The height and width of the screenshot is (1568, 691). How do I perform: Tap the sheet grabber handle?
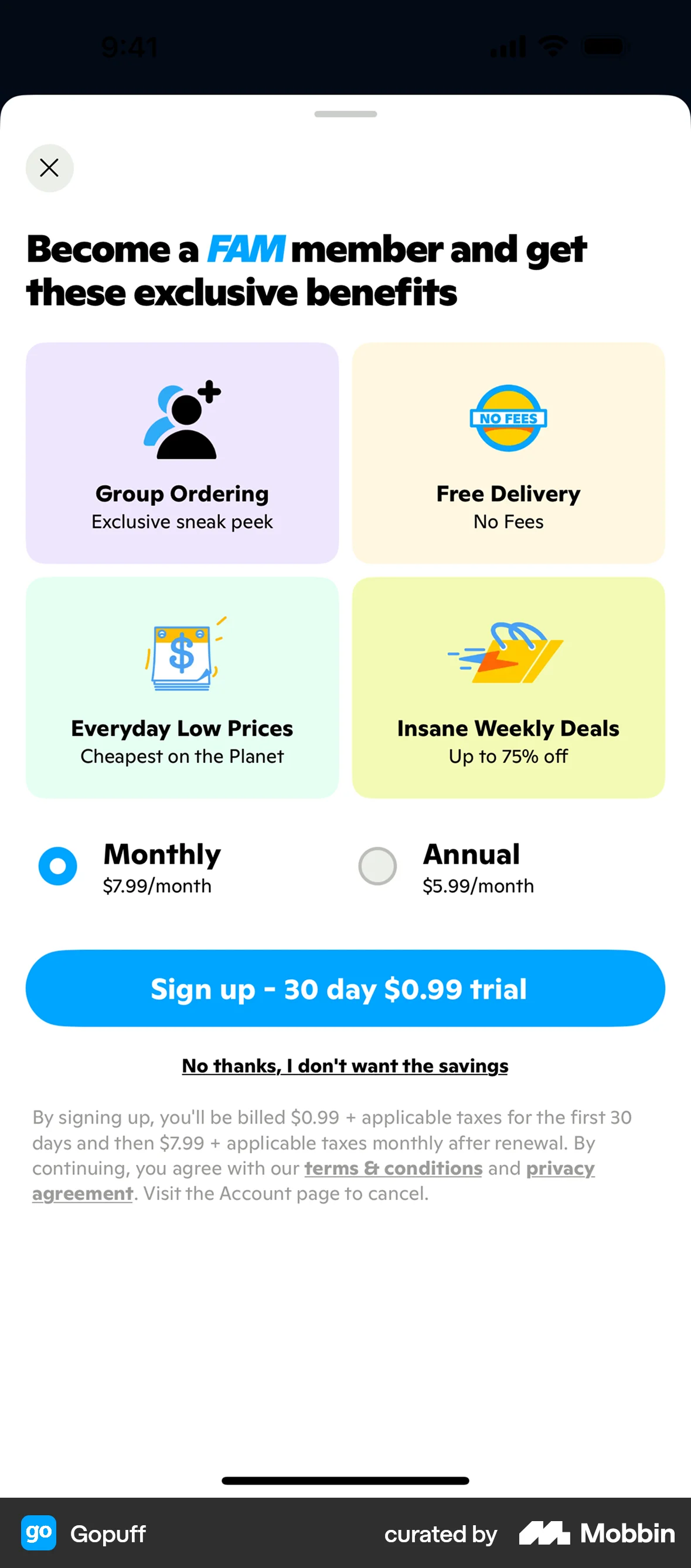[x=345, y=113]
